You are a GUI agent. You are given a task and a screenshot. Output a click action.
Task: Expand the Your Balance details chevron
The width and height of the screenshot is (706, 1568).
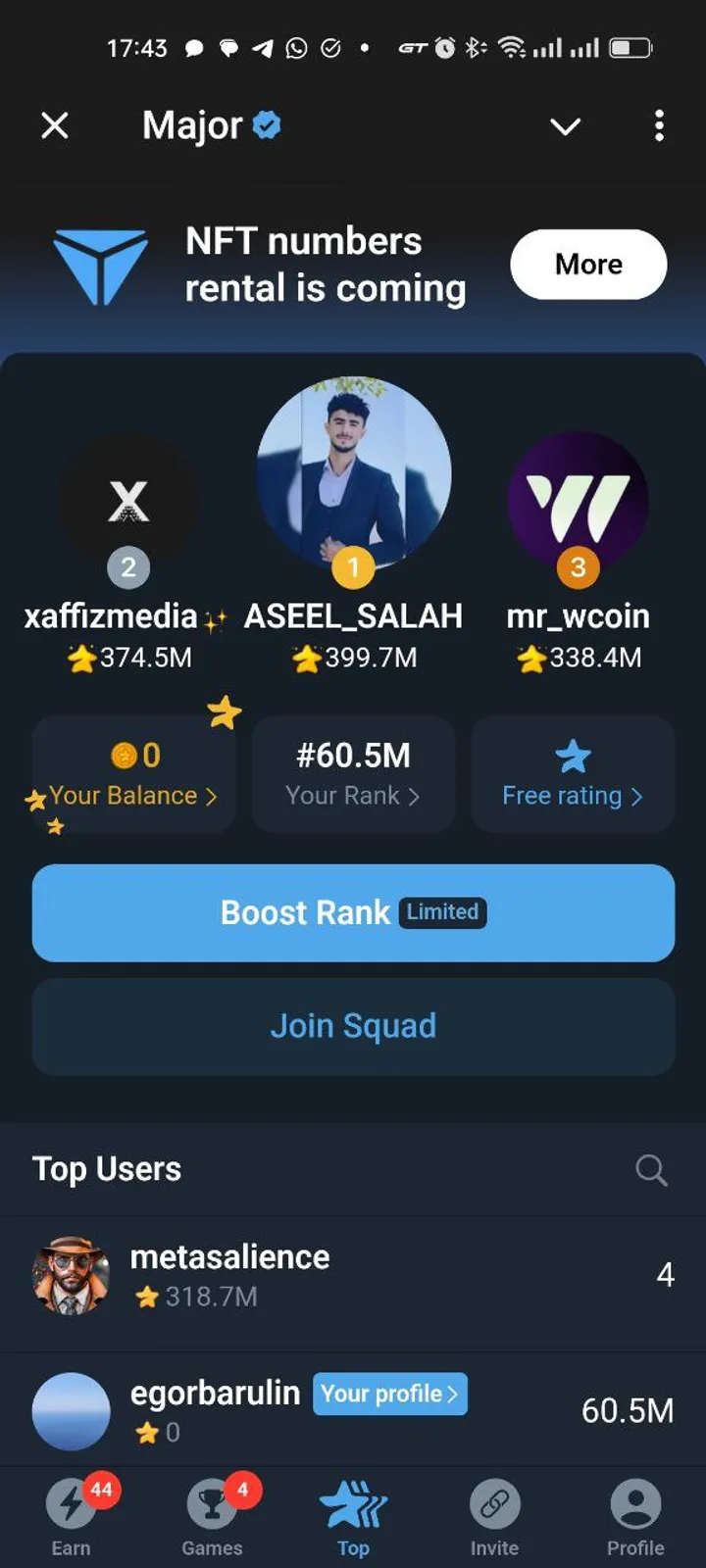[x=213, y=797]
